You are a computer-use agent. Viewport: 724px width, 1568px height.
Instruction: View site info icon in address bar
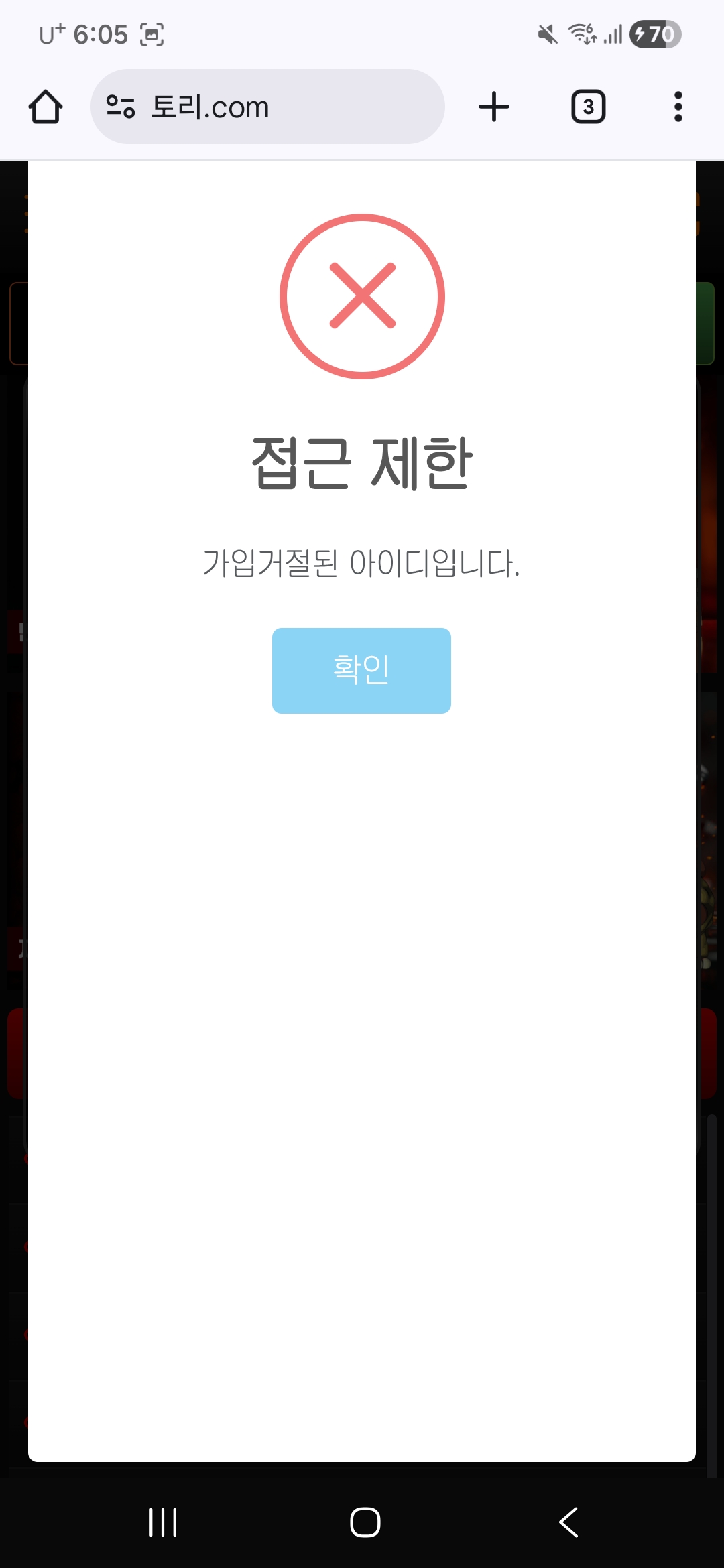click(121, 107)
